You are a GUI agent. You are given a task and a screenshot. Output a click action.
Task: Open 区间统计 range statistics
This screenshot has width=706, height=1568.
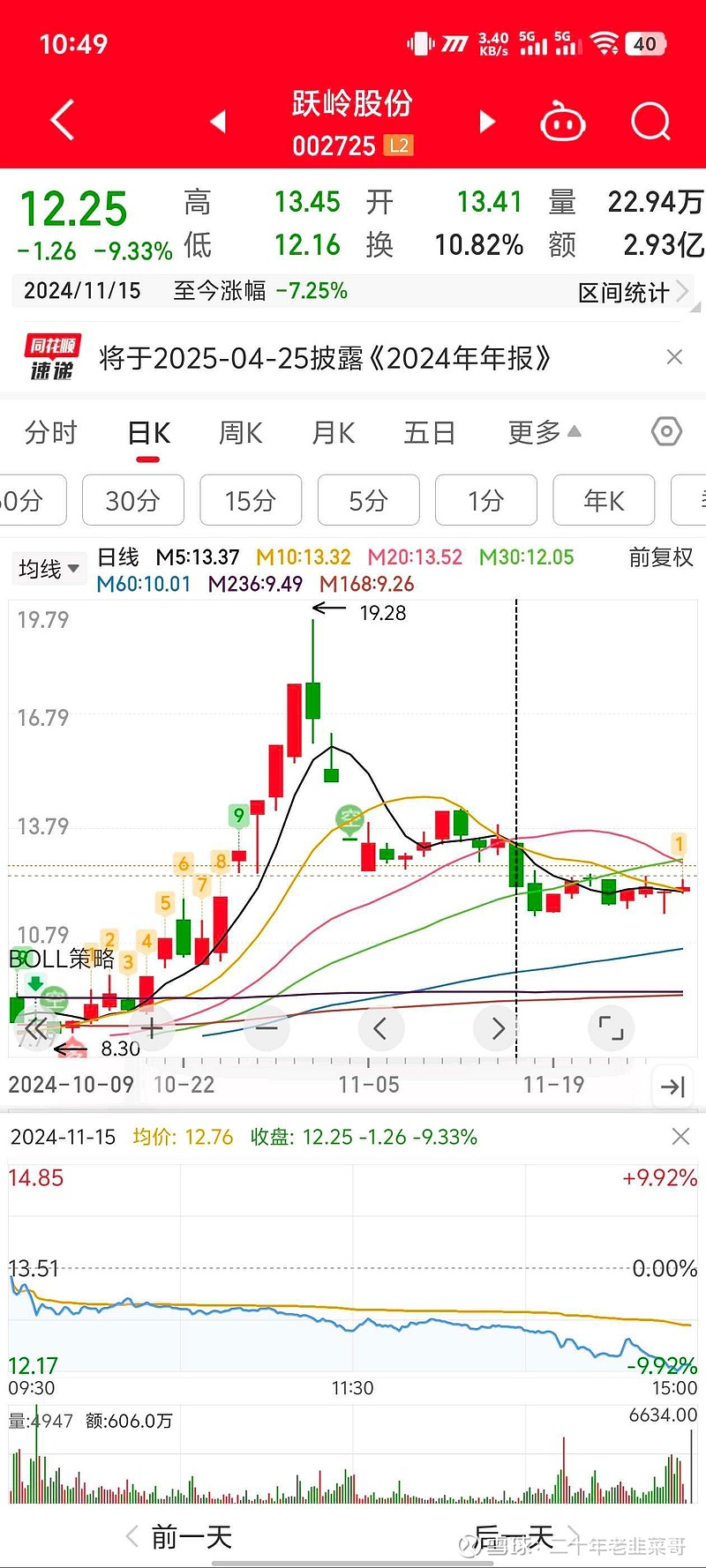(x=631, y=292)
